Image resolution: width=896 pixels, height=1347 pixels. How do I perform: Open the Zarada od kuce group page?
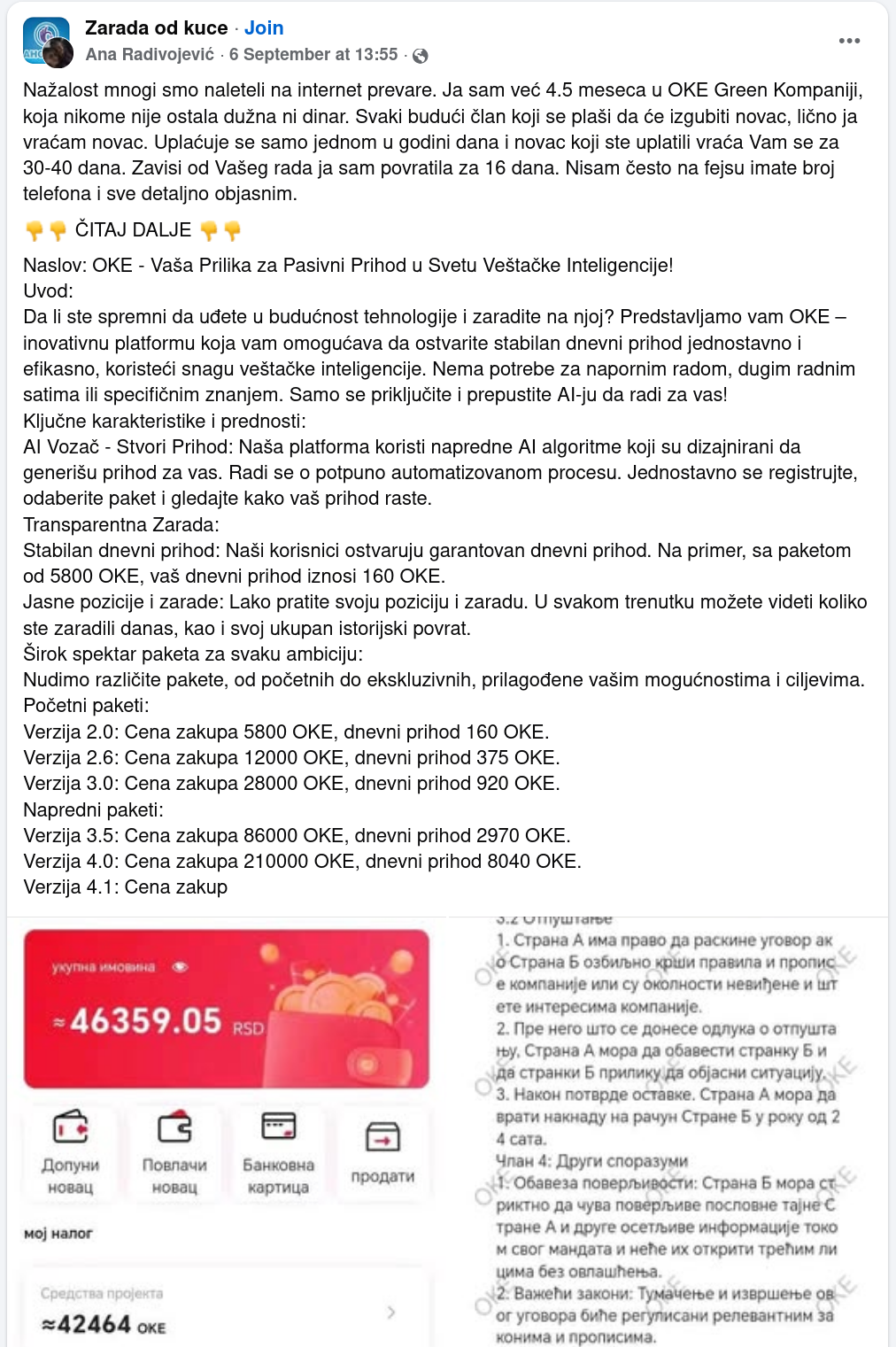(x=157, y=28)
